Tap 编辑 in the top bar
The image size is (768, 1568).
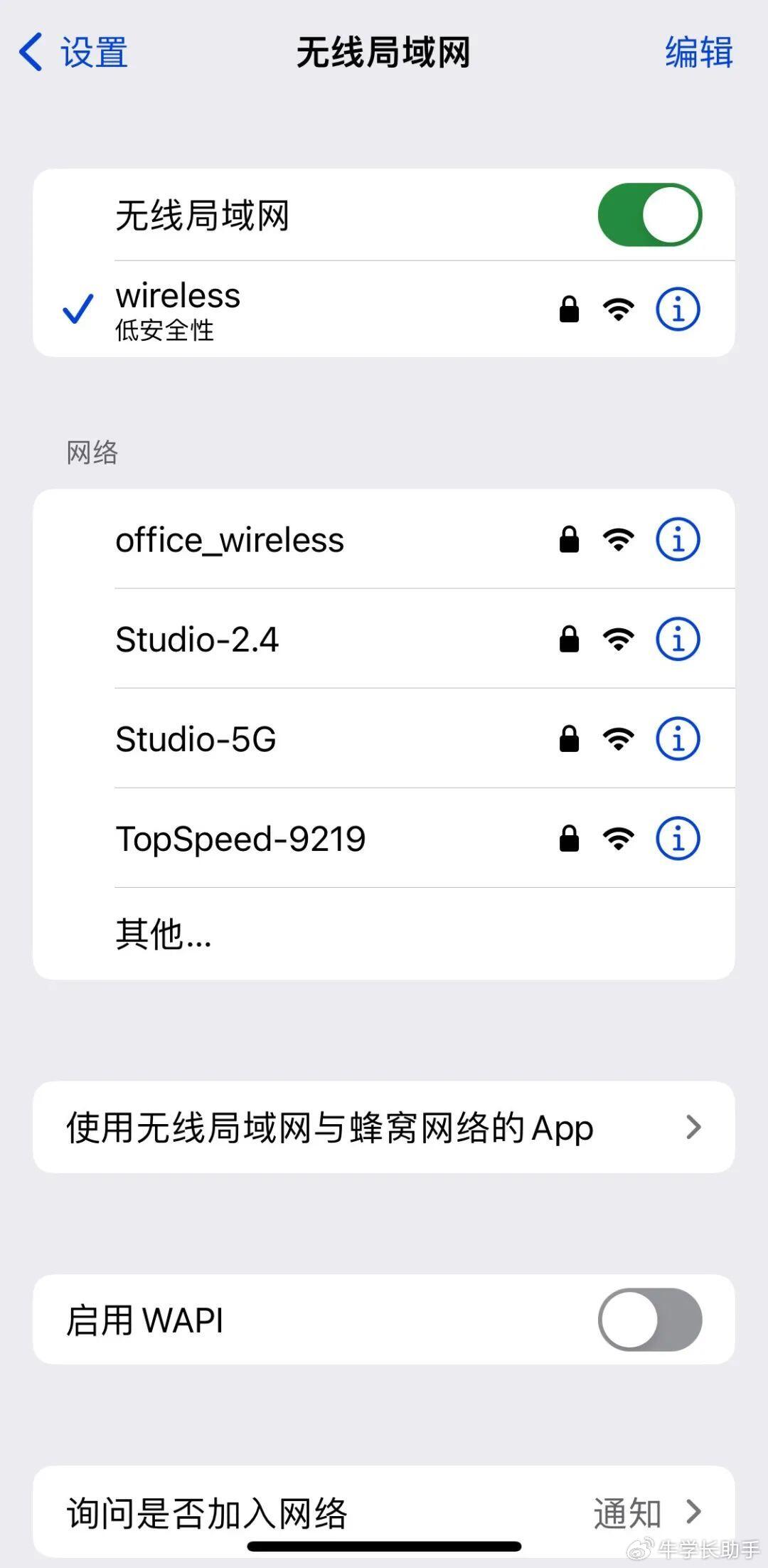[x=698, y=53]
